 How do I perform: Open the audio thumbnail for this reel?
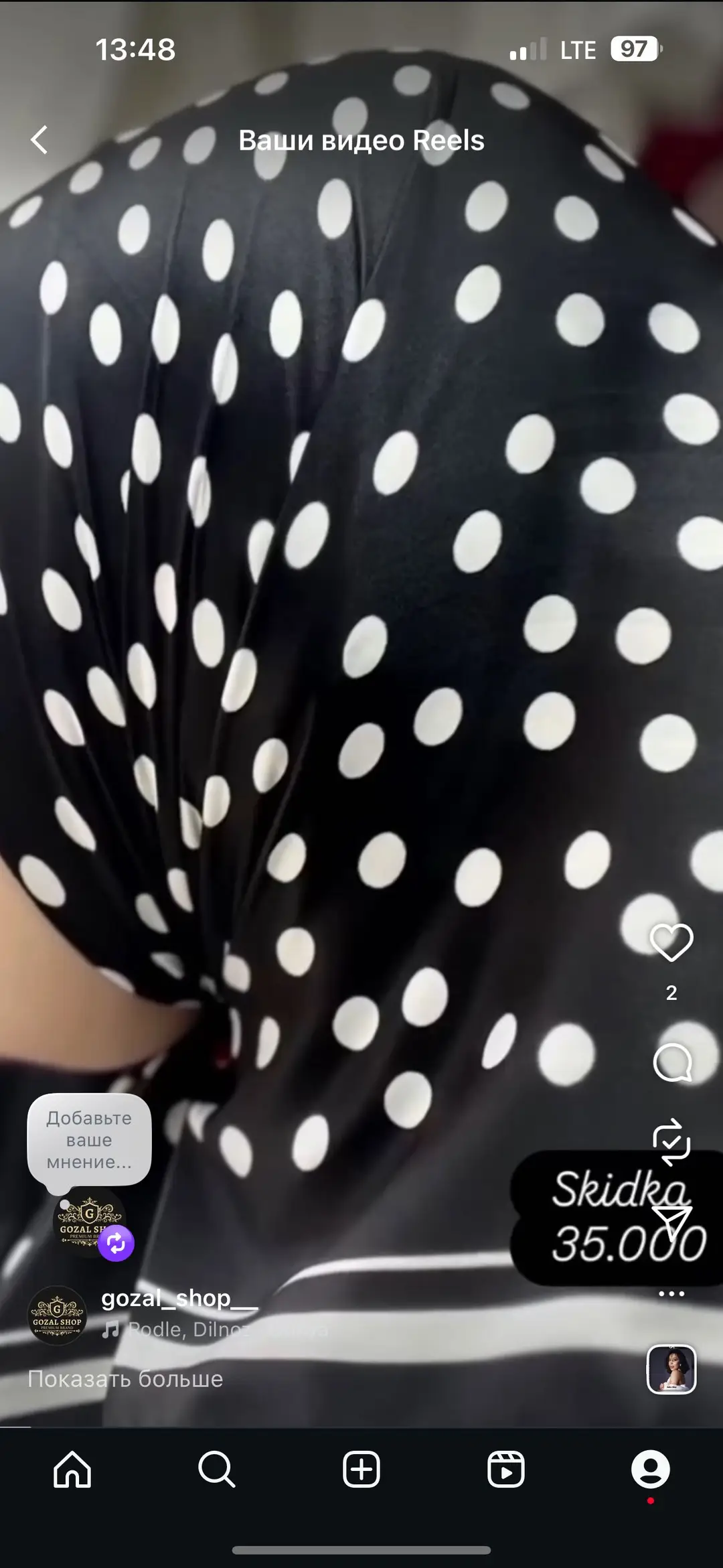(671, 1370)
